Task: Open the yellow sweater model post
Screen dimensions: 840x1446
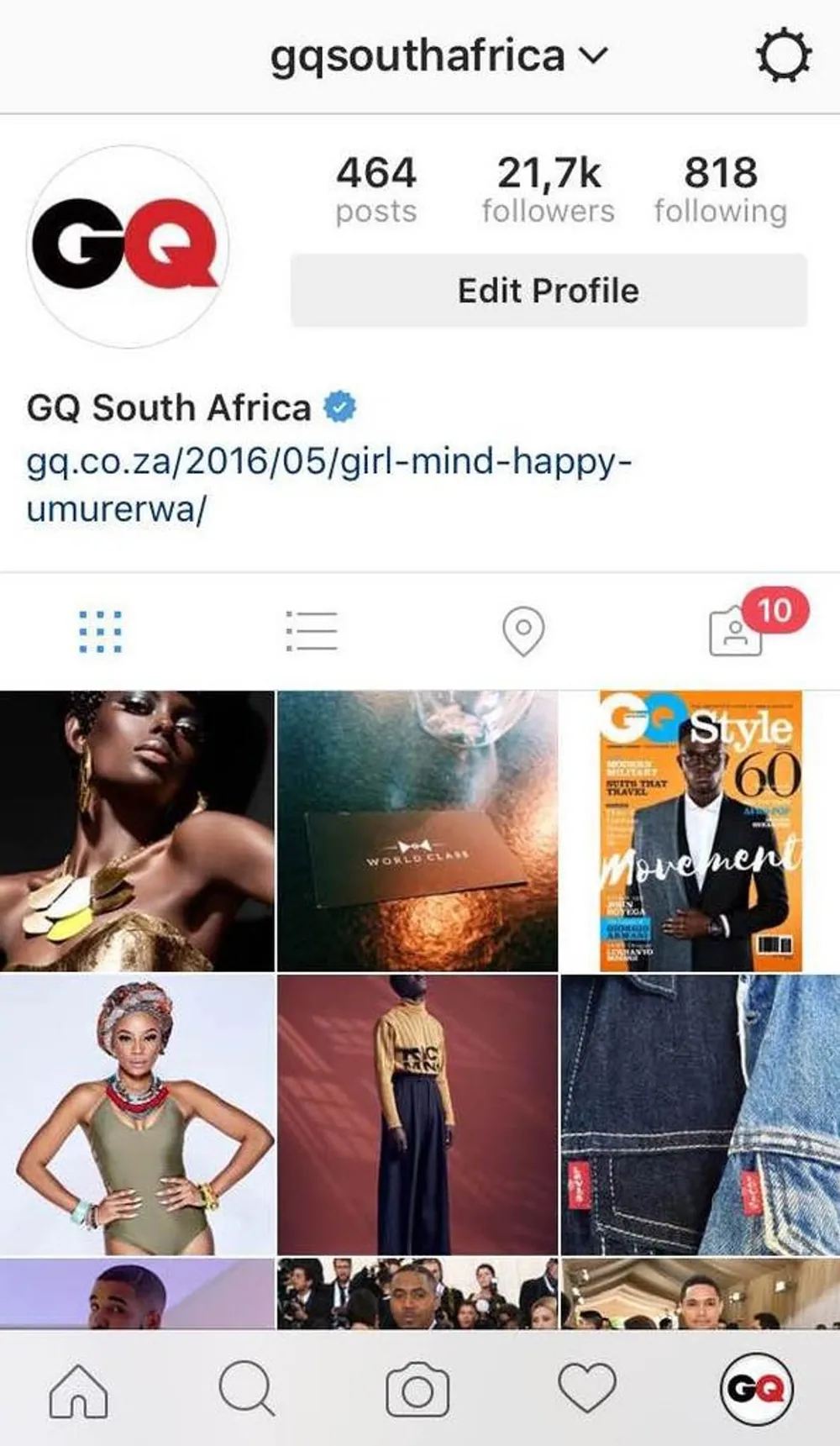Action: tap(417, 1114)
